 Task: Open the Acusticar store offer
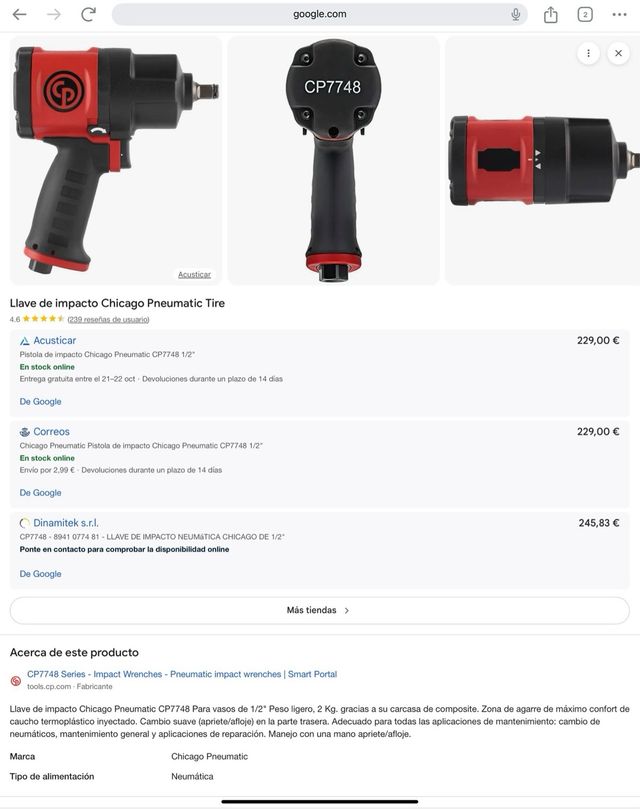54,341
